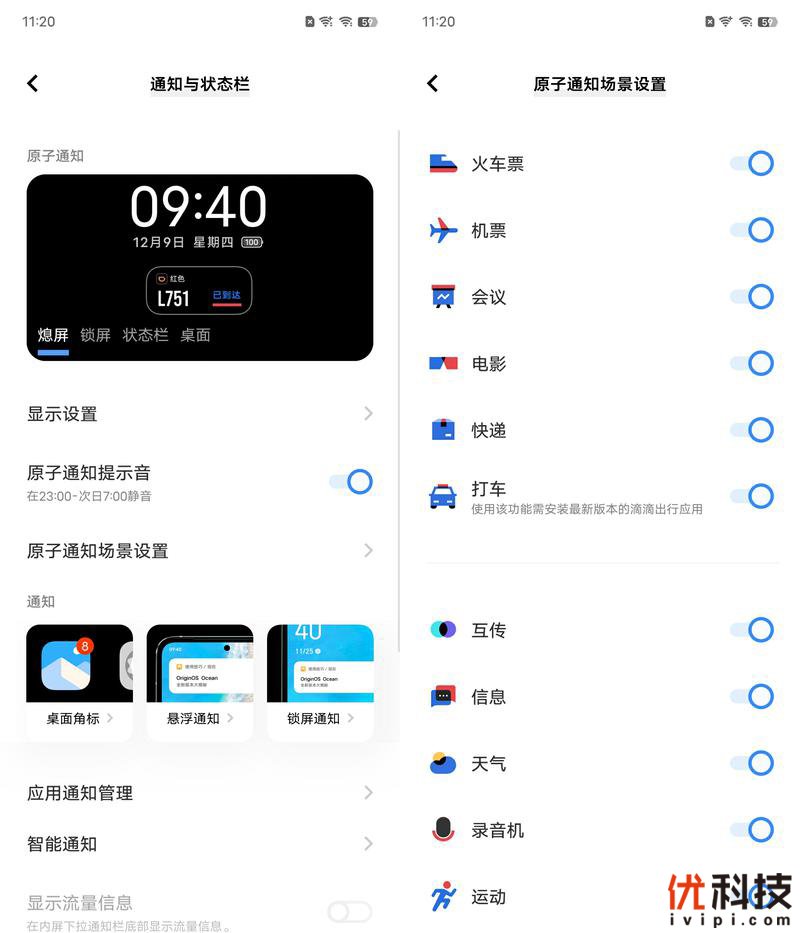Screen dimensions: 800x933
Task: Click the 会议 meeting icon
Action: 442,296
